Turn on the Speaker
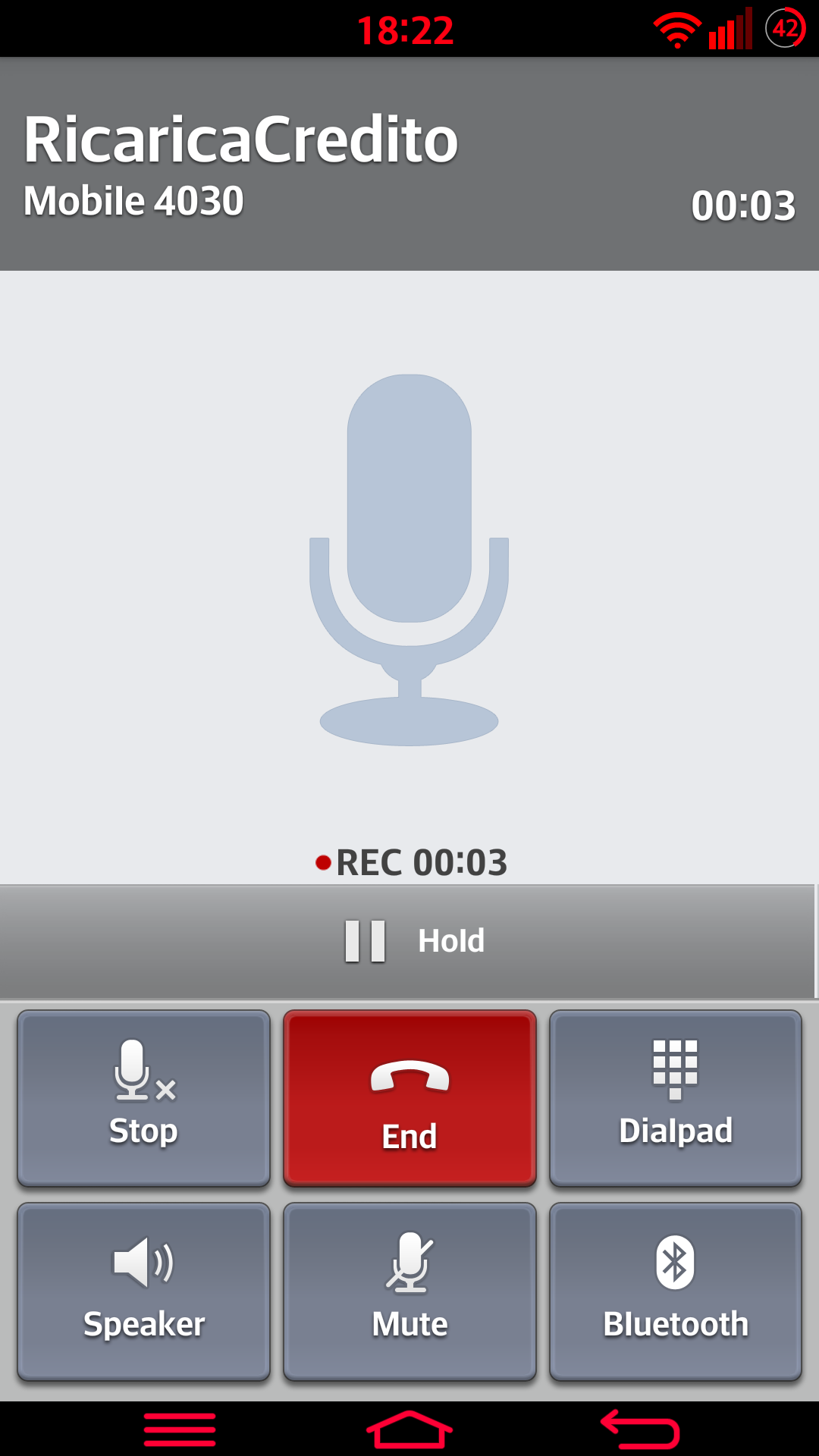Screen dimensions: 819x1456 (x=144, y=1291)
